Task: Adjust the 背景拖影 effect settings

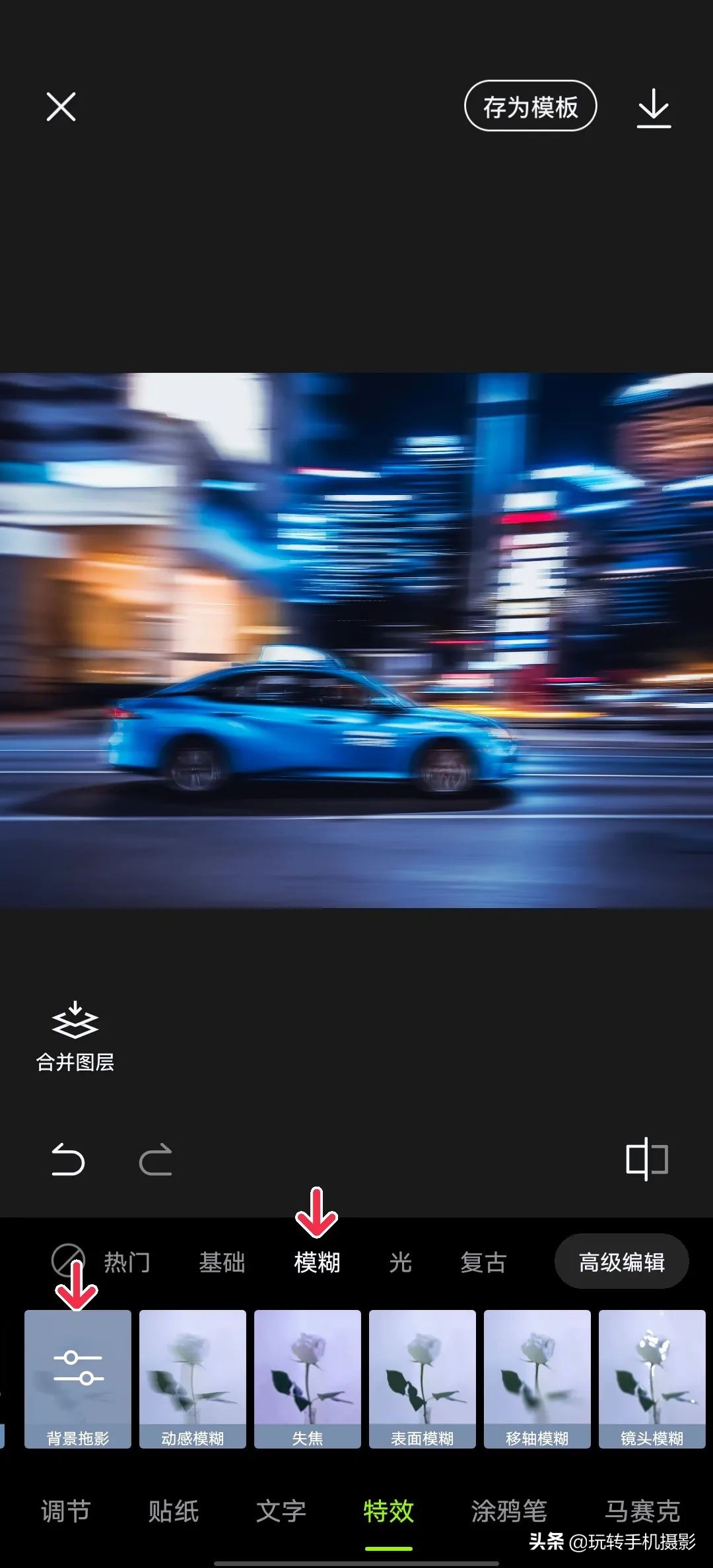Action: pos(78,1379)
